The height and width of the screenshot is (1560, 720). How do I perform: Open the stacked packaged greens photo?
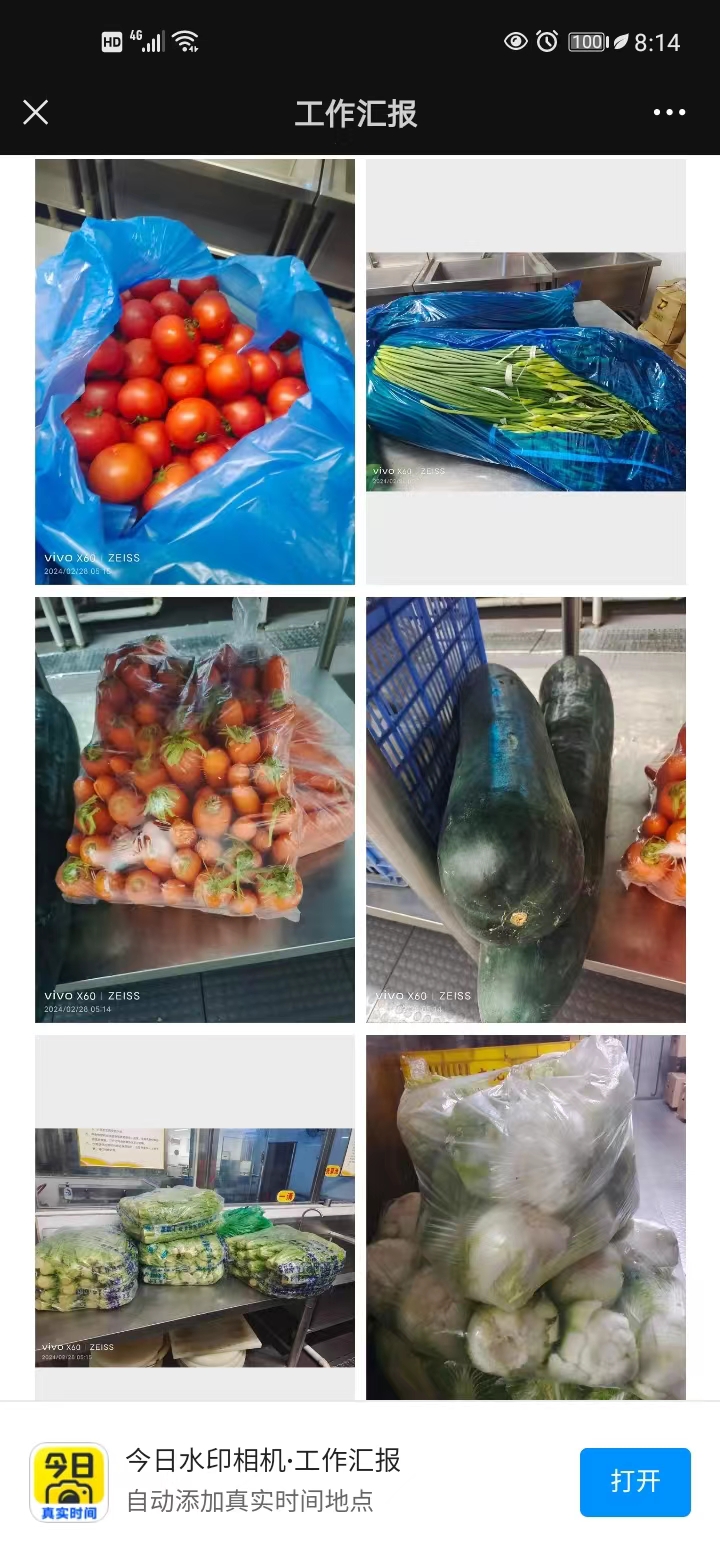[195, 1246]
